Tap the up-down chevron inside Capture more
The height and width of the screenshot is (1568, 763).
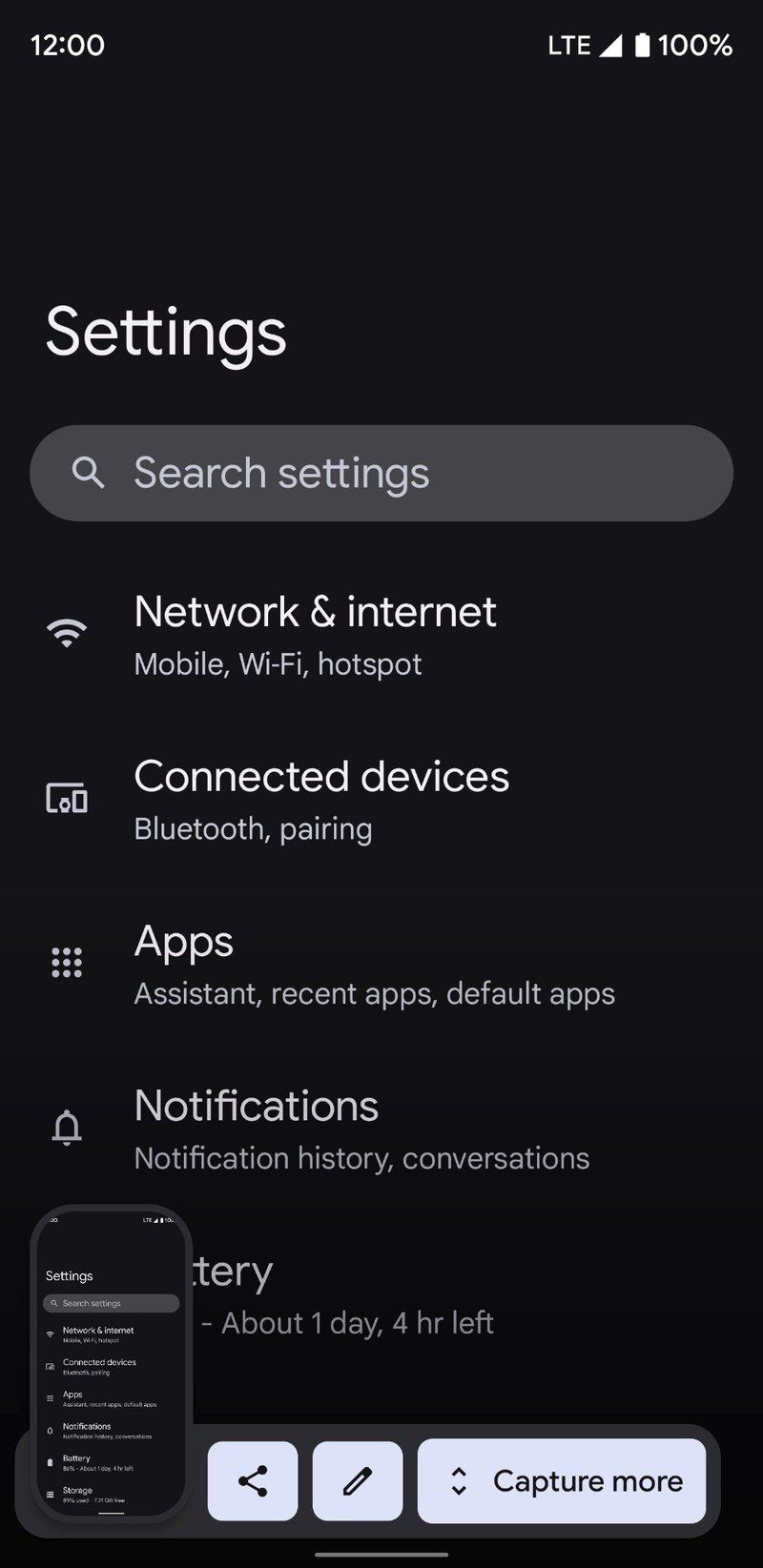tap(459, 1480)
